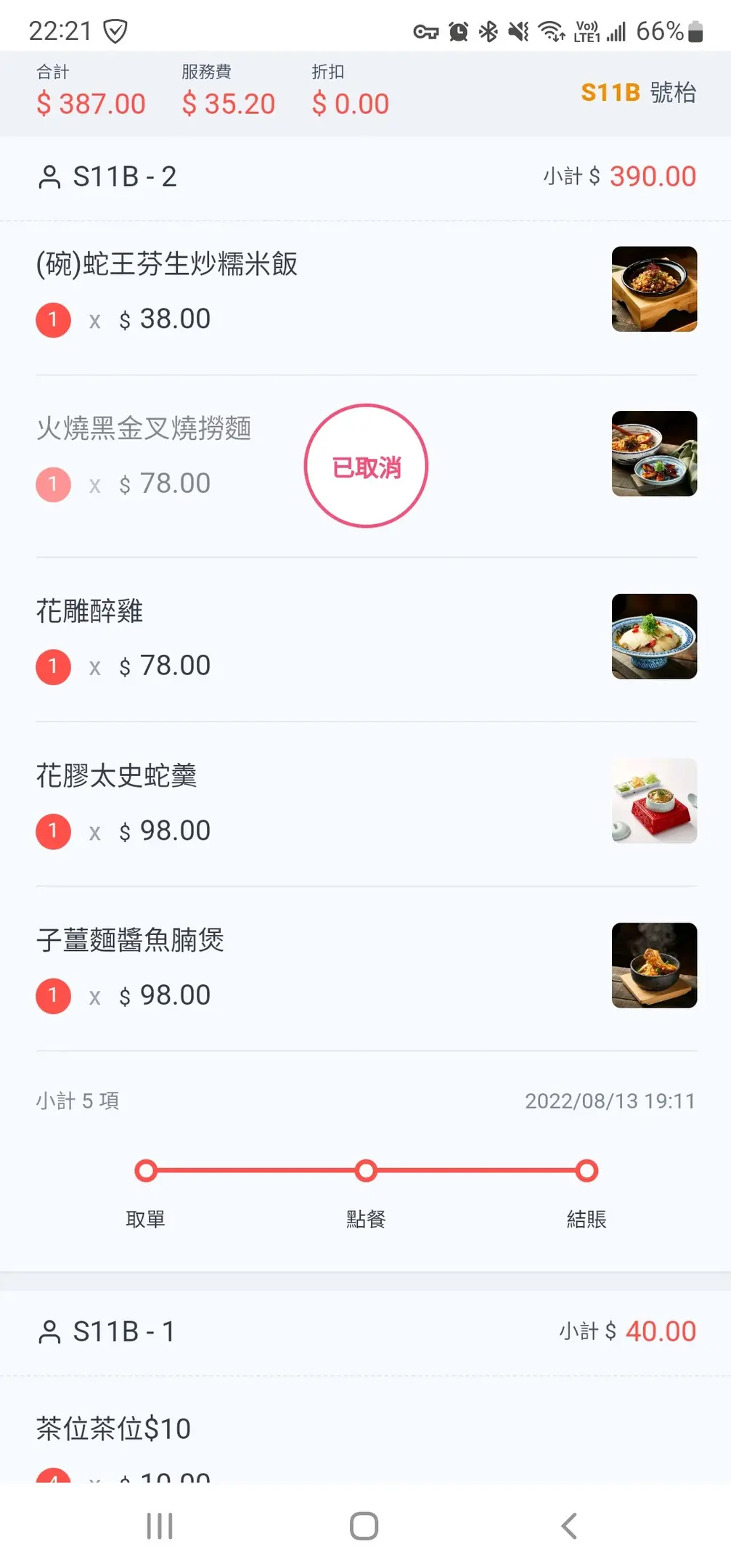Open the recent apps overview
The height and width of the screenshot is (1568, 731).
click(160, 1526)
